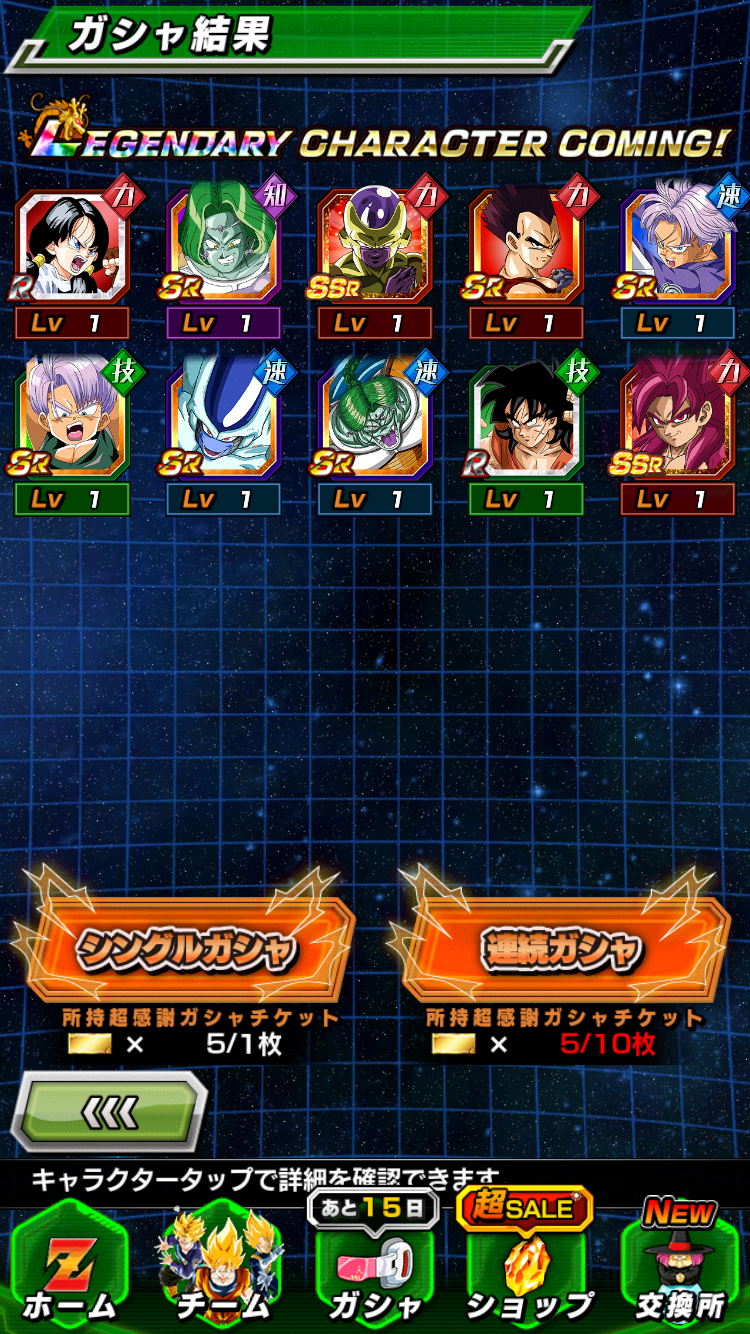The width and height of the screenshot is (750, 1334).
Task: Tap the 連続ガシャ button
Action: (564, 948)
